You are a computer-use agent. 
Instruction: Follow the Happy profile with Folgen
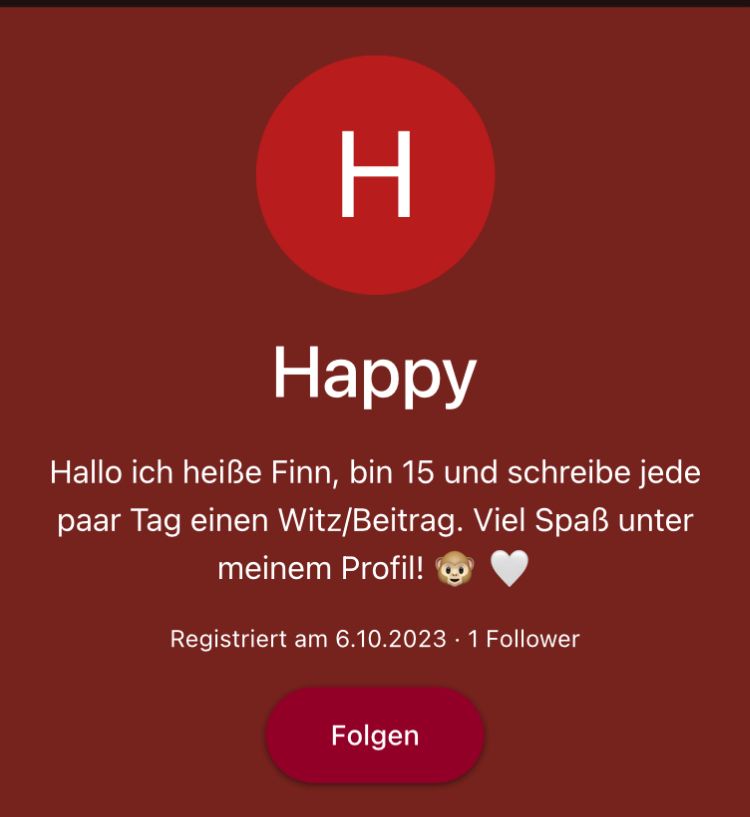pyautogui.click(x=374, y=736)
